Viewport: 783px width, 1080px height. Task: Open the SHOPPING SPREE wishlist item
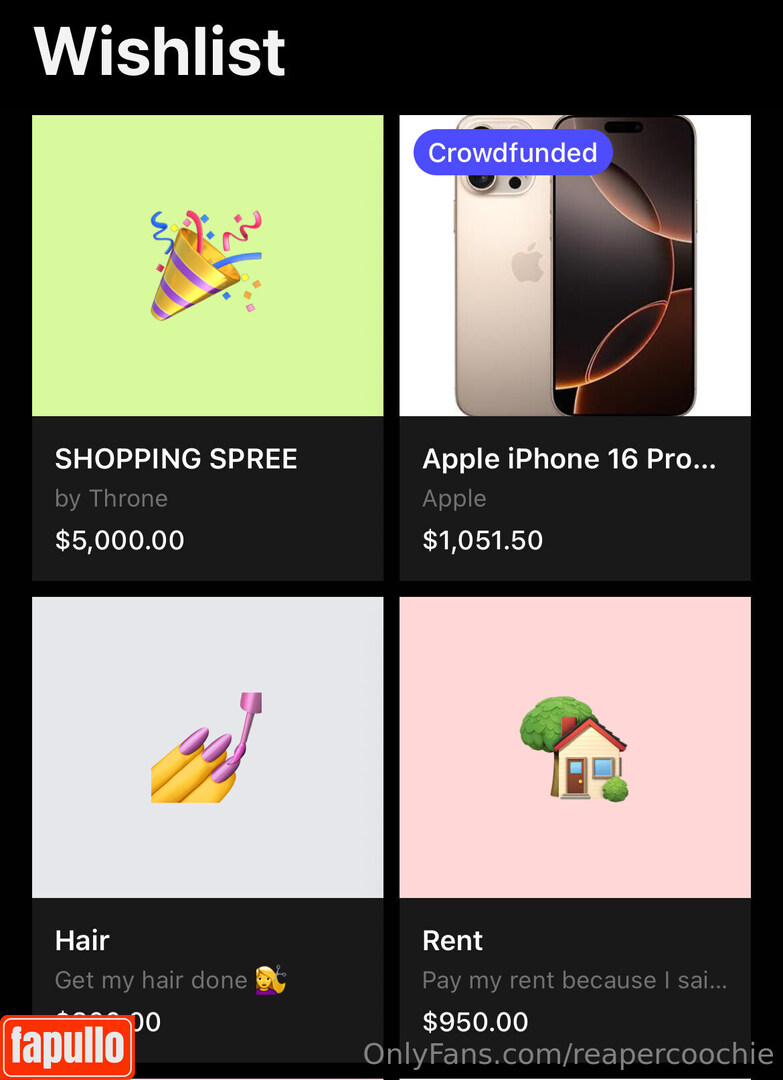pyautogui.click(x=207, y=347)
